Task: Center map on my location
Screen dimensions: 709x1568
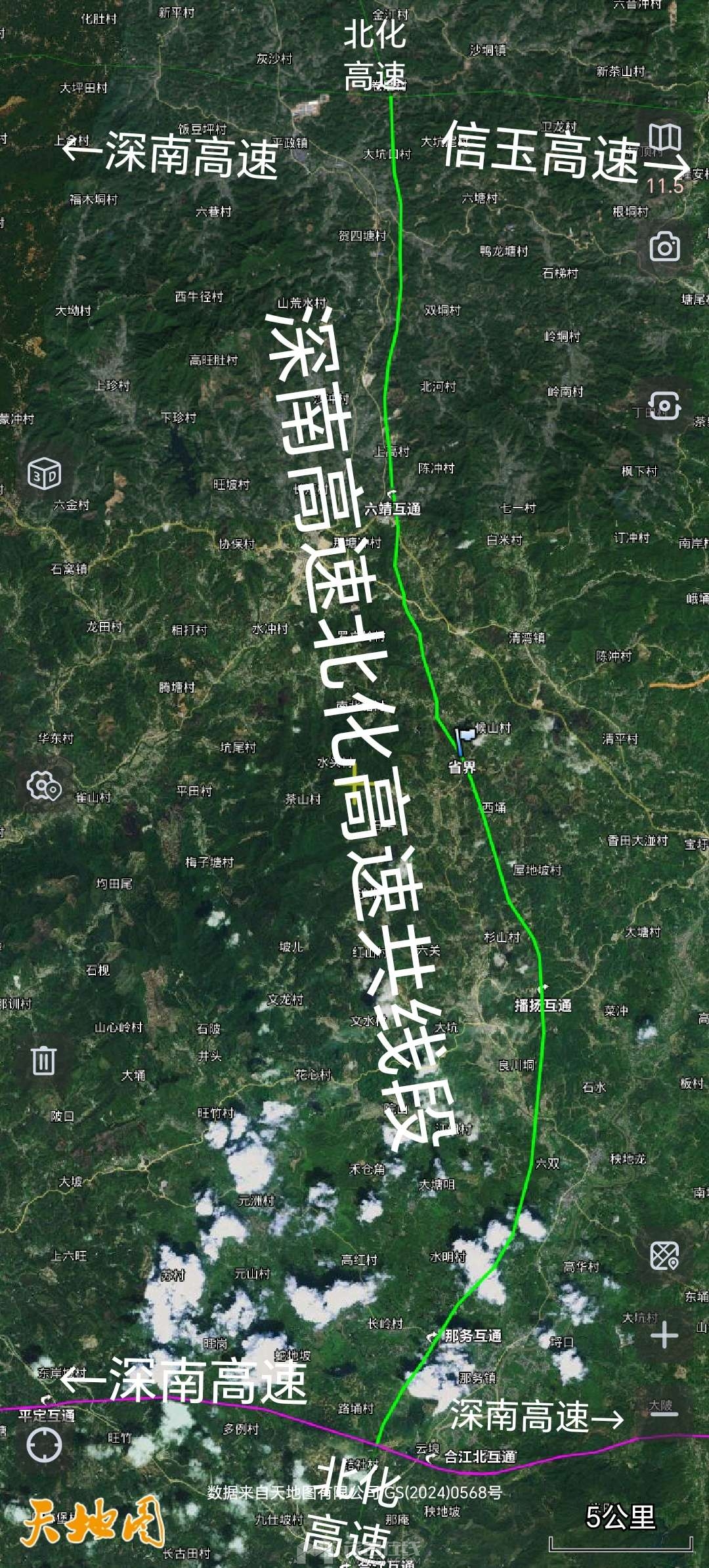Action: point(44,1445)
